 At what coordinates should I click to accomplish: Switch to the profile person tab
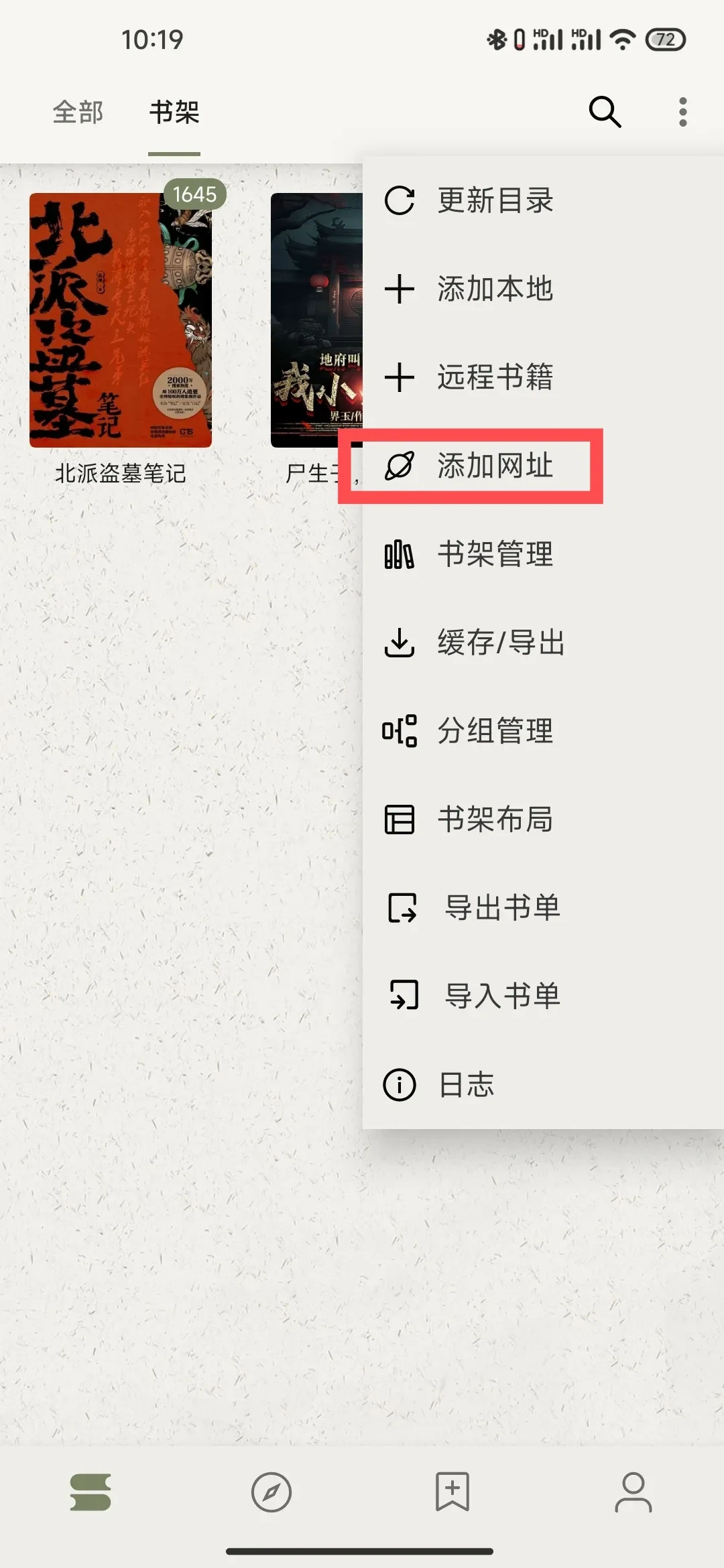633,1492
